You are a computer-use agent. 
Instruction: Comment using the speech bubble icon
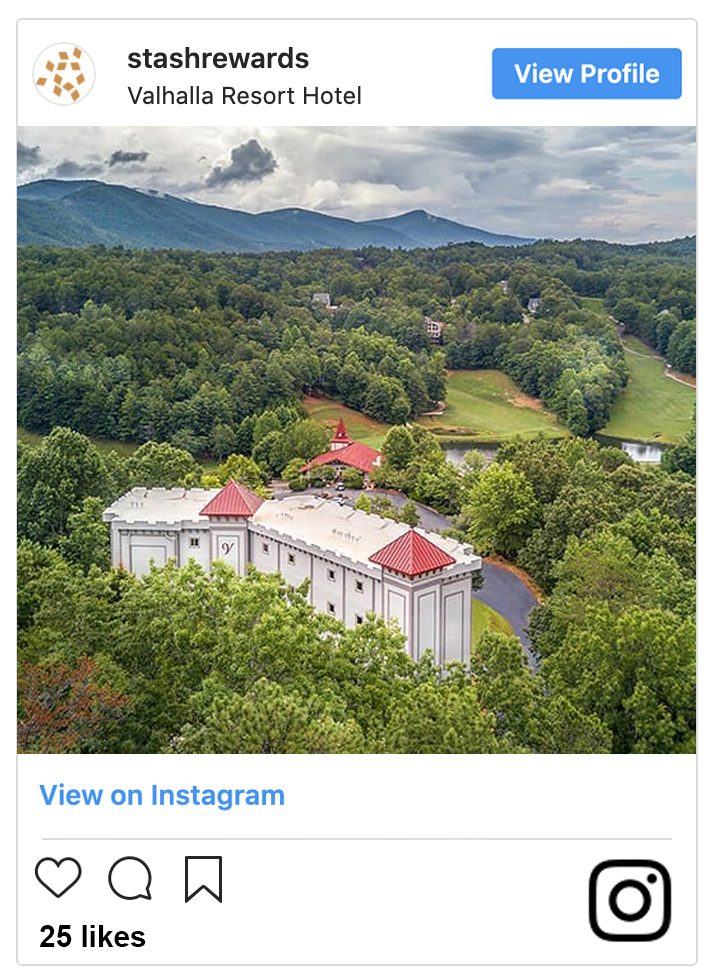(x=130, y=879)
